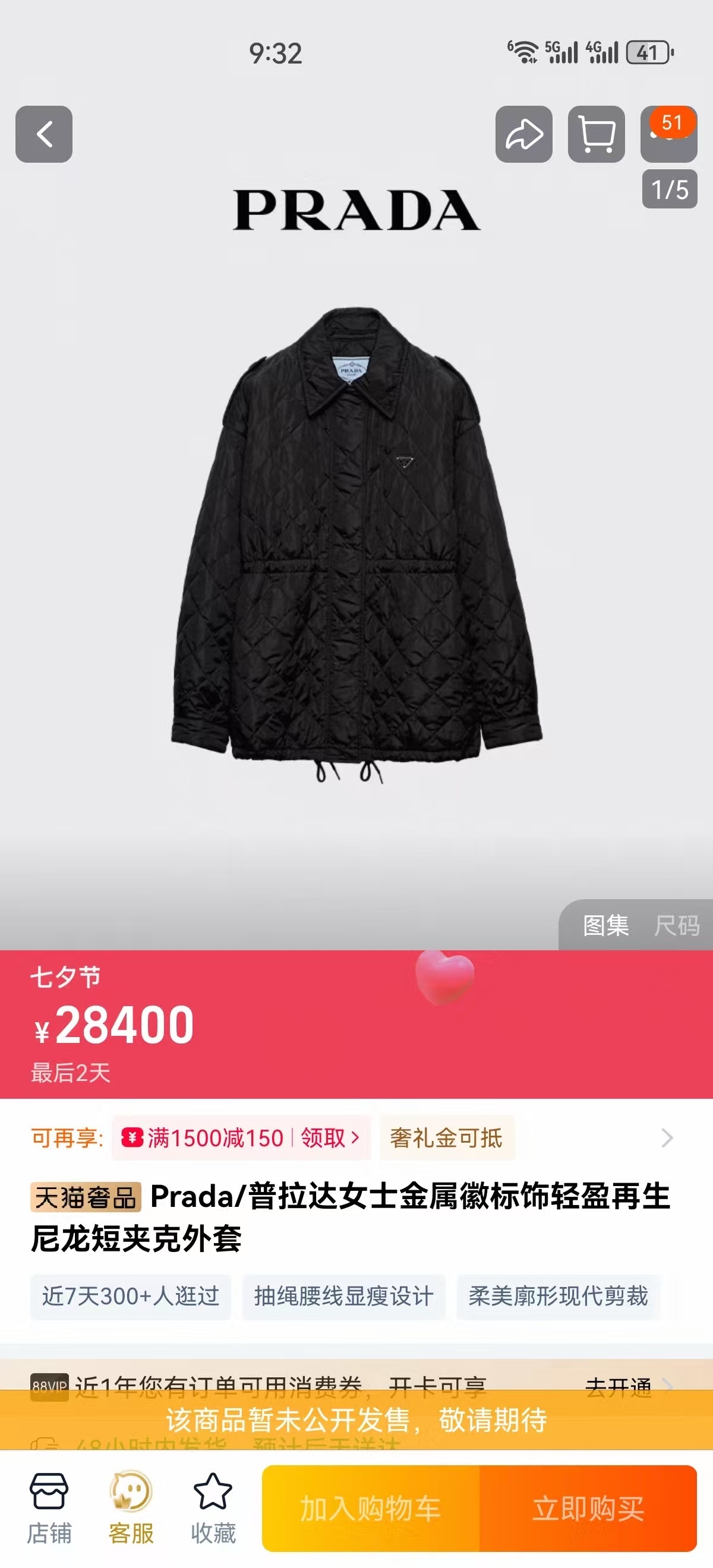This screenshot has width=713, height=1568.
Task: Contact 客服 customer service
Action: tap(131, 1509)
